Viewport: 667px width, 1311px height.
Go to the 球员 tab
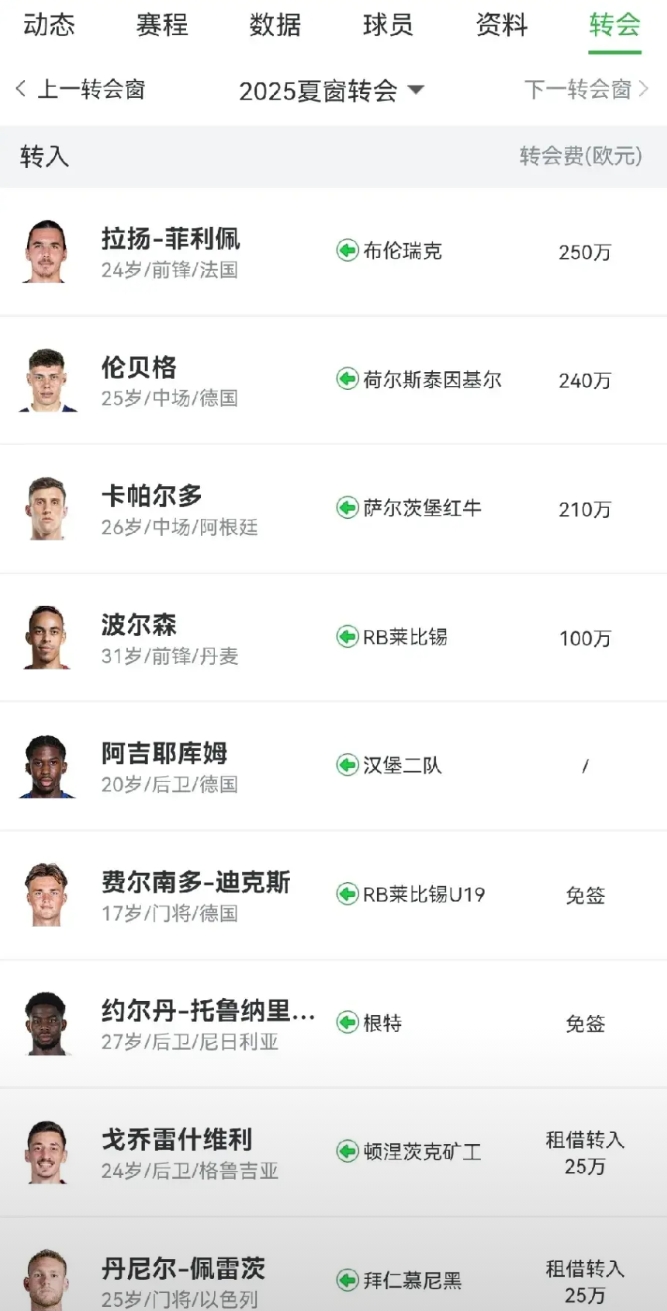point(388,25)
